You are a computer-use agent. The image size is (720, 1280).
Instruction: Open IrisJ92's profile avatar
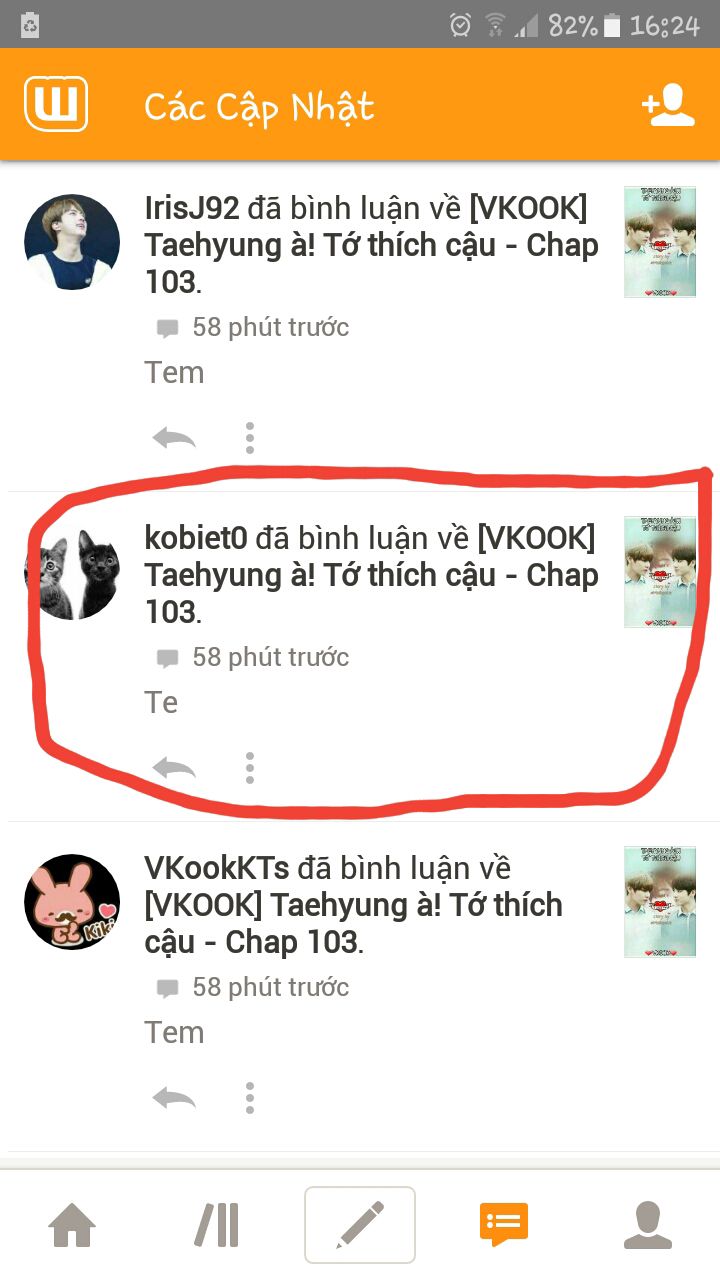click(72, 242)
